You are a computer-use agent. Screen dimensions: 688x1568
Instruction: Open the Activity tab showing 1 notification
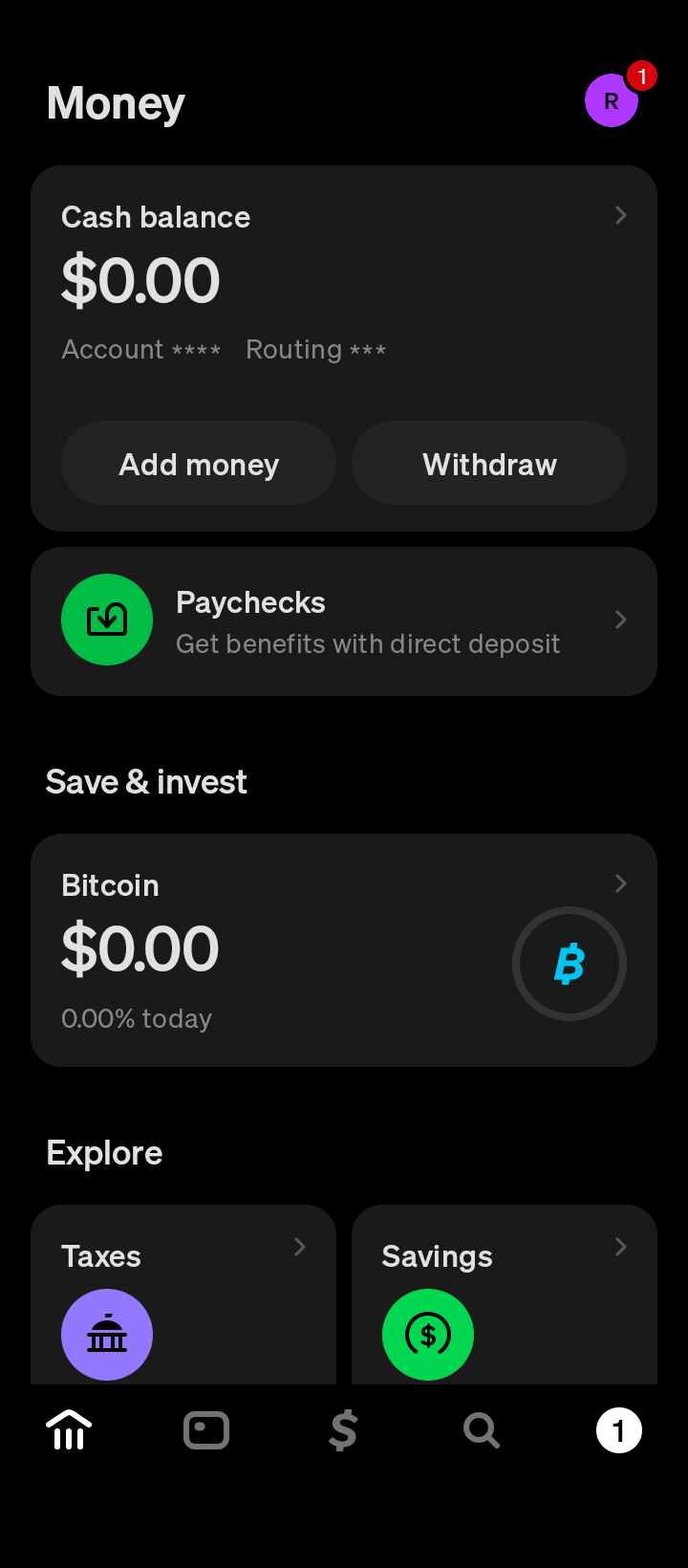(x=619, y=1430)
